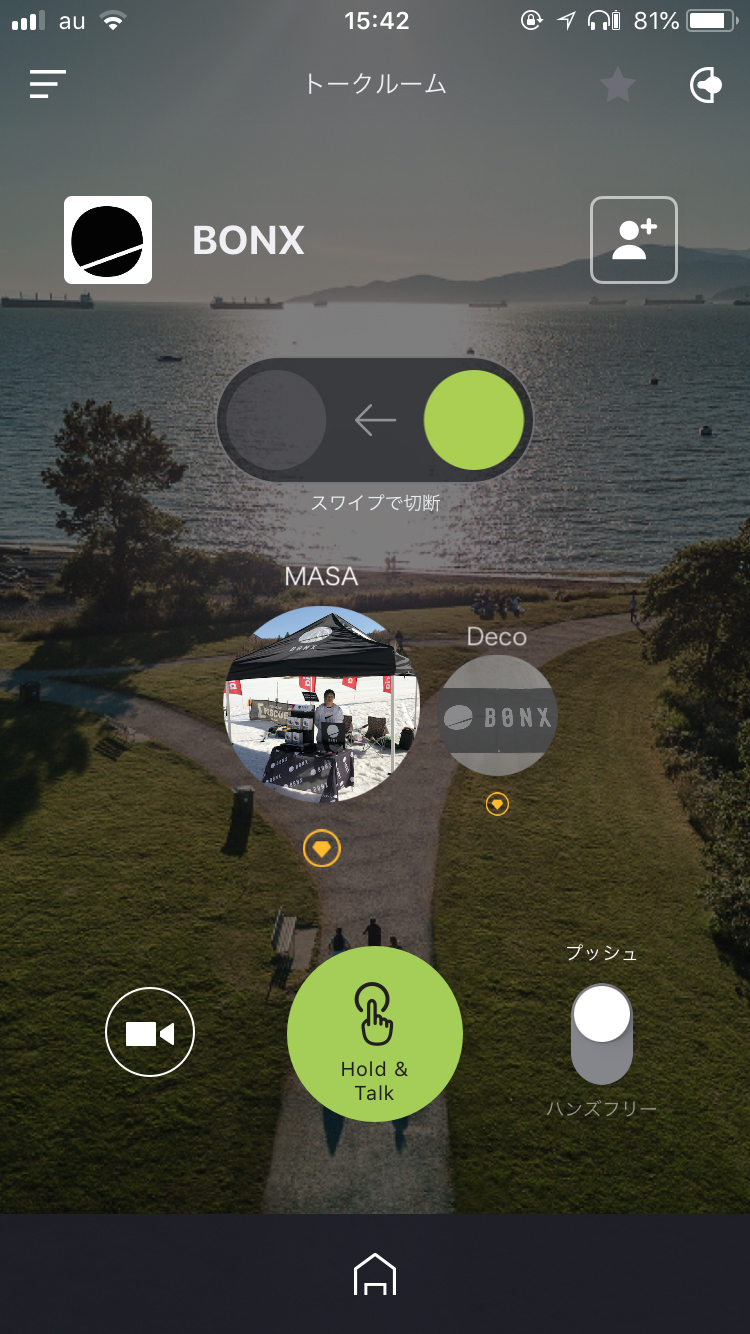This screenshot has height=1334, width=750.
Task: Open the hamburger menu
Action: (x=47, y=84)
